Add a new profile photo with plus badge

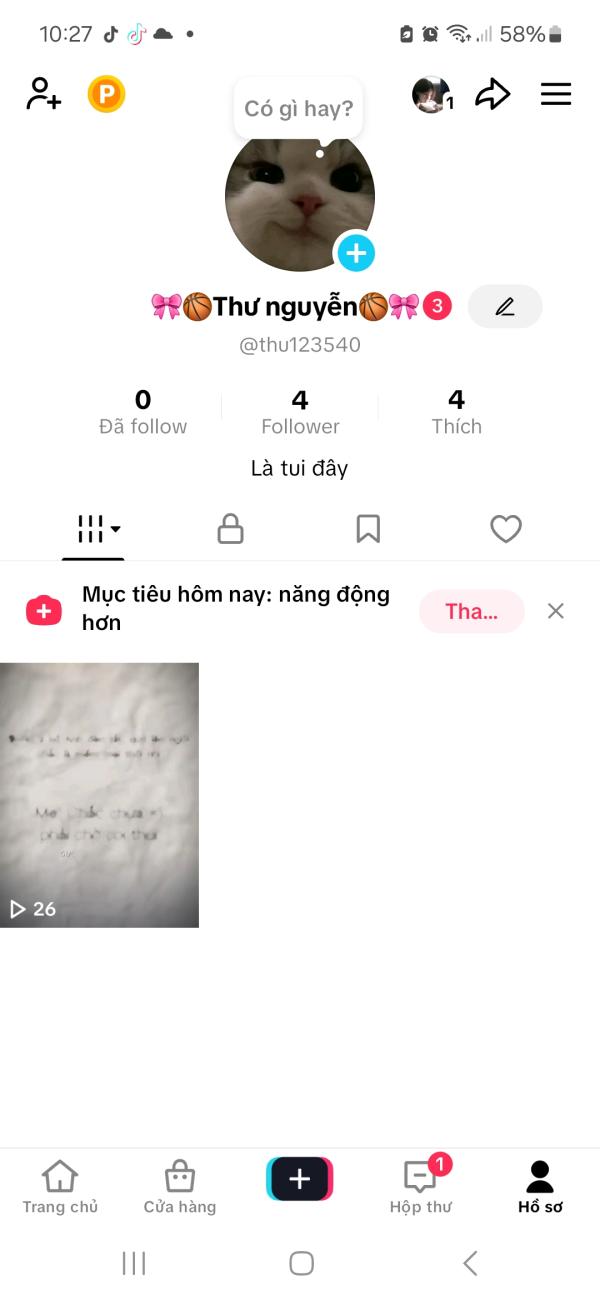pos(355,253)
